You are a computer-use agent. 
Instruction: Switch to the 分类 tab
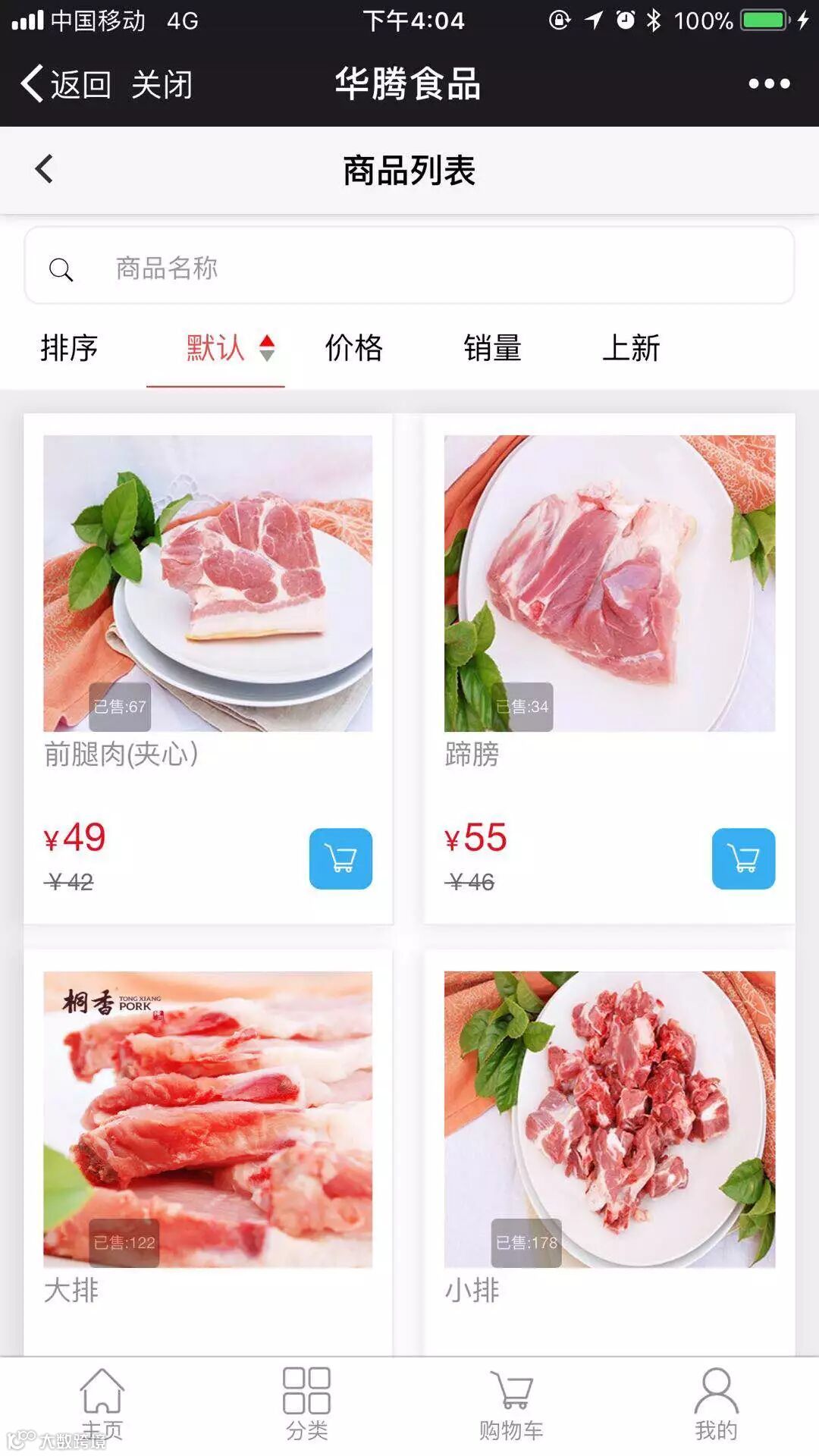tap(306, 1404)
